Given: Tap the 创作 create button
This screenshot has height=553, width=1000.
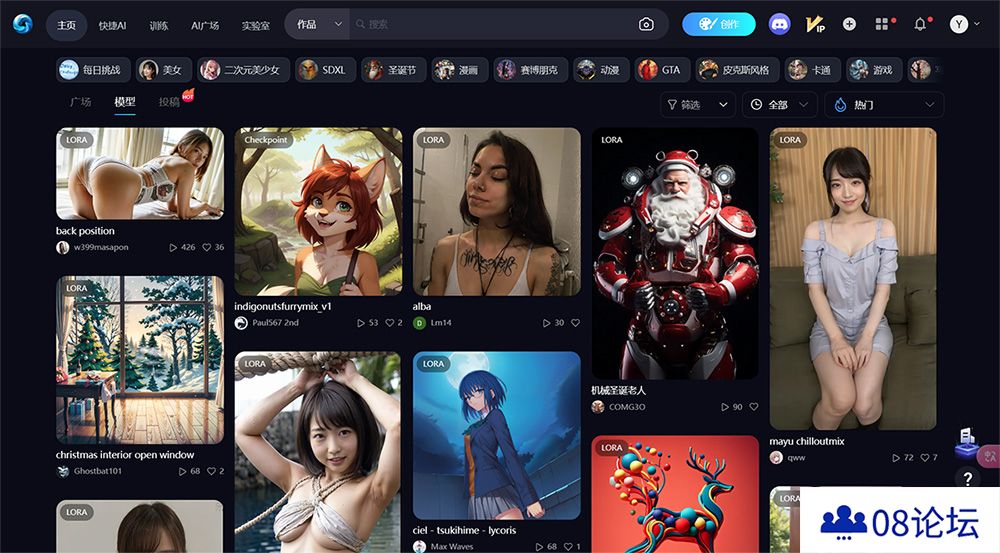Looking at the screenshot, I should click(719, 24).
